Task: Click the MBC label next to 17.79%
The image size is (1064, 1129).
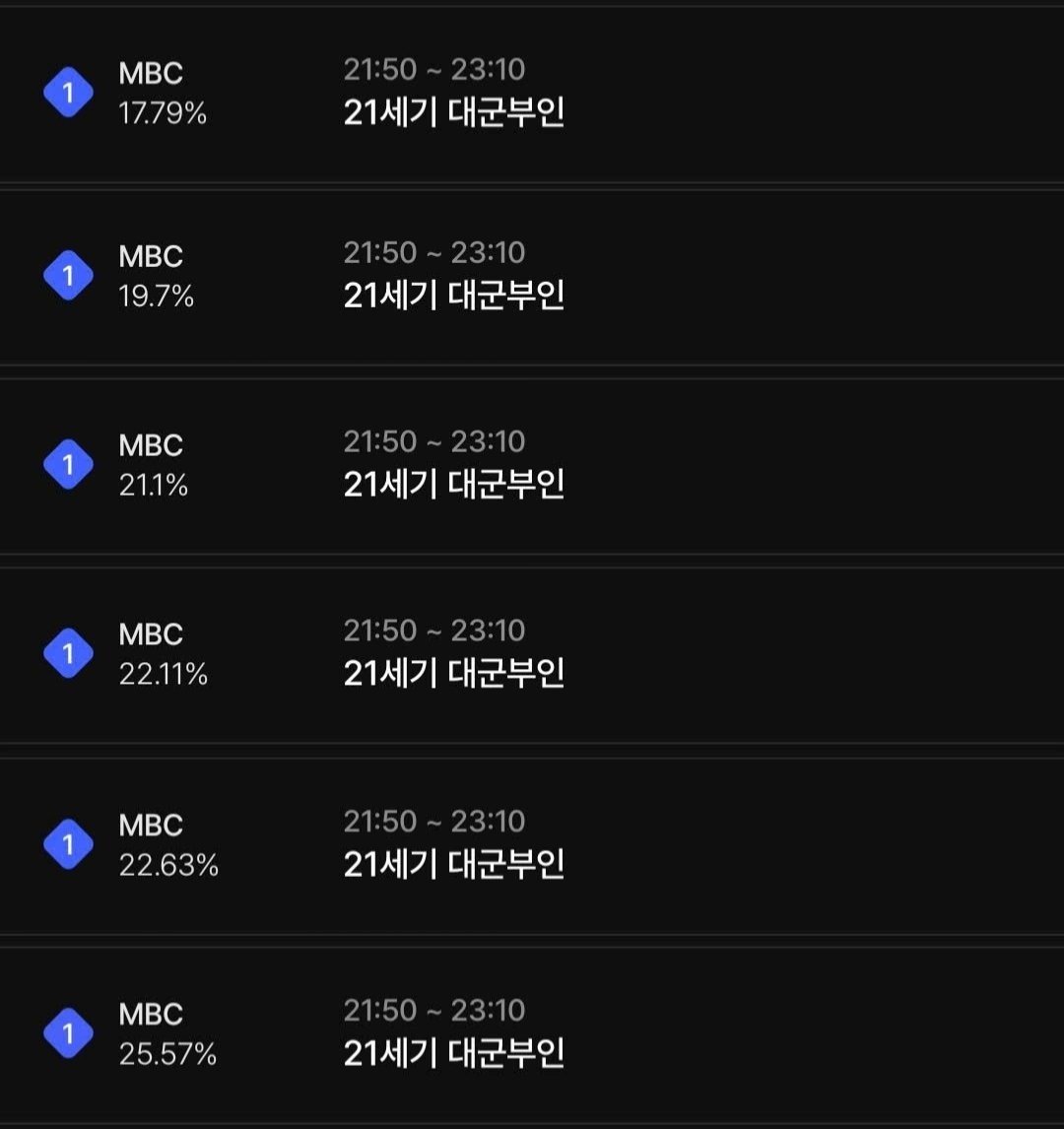Action: coord(153,70)
